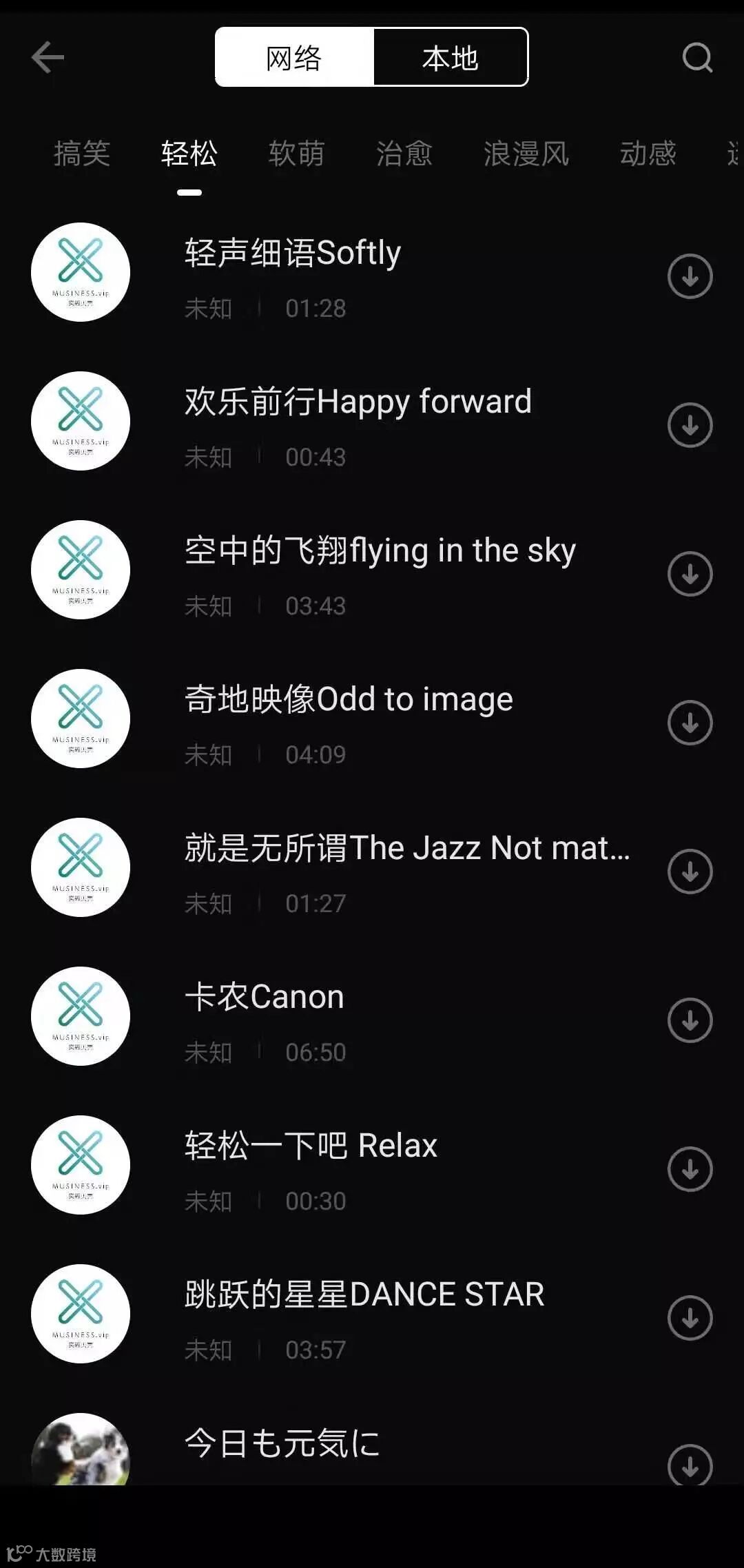
Task: Open the music search
Action: pos(696,58)
